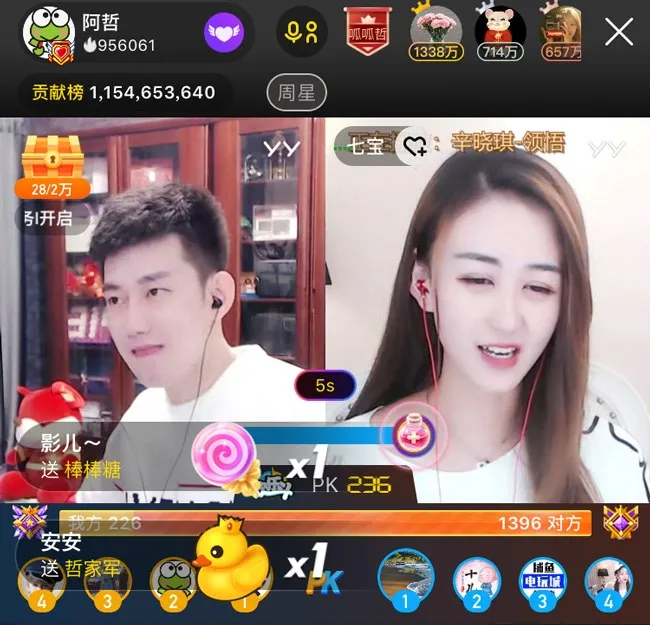Tap the 周星 chip
This screenshot has height=625, width=650.
tap(296, 94)
